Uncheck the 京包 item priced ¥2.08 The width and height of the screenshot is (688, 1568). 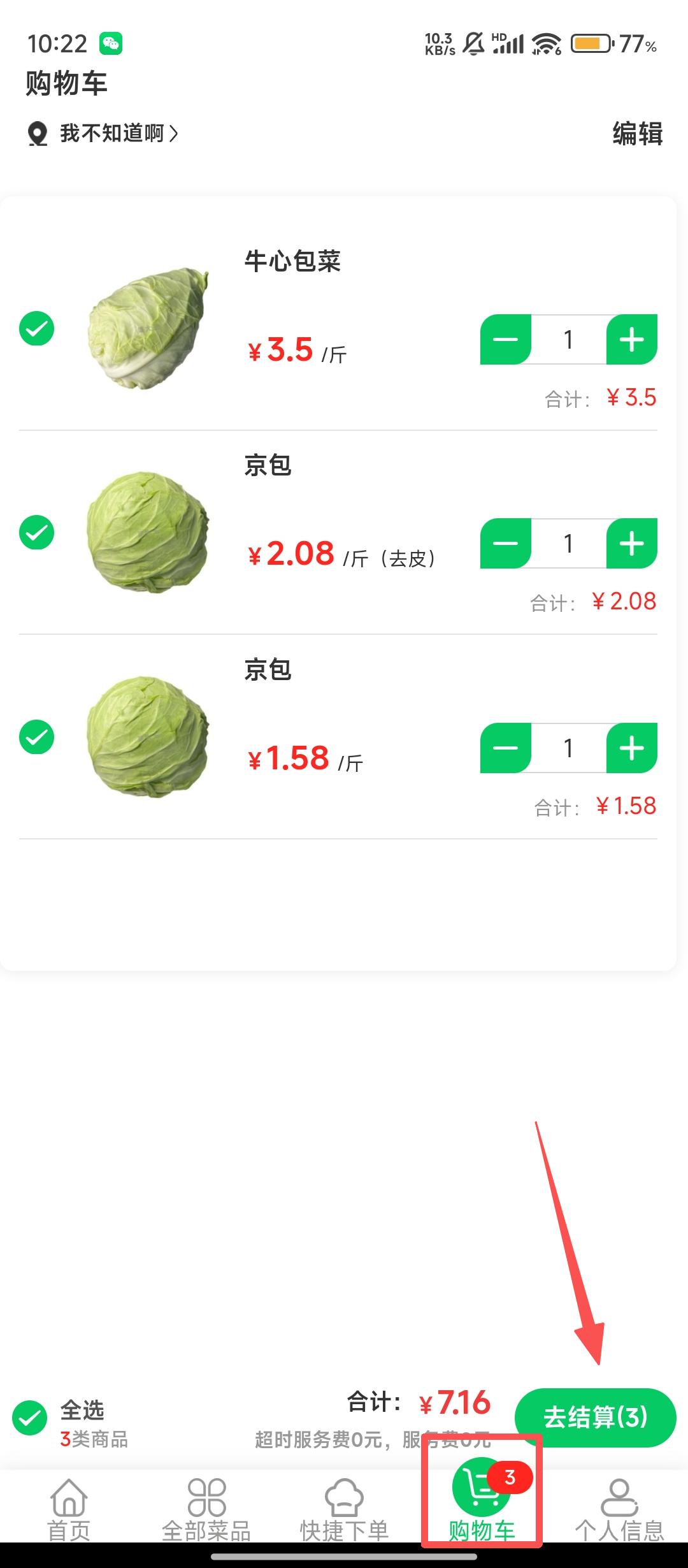pyautogui.click(x=37, y=533)
